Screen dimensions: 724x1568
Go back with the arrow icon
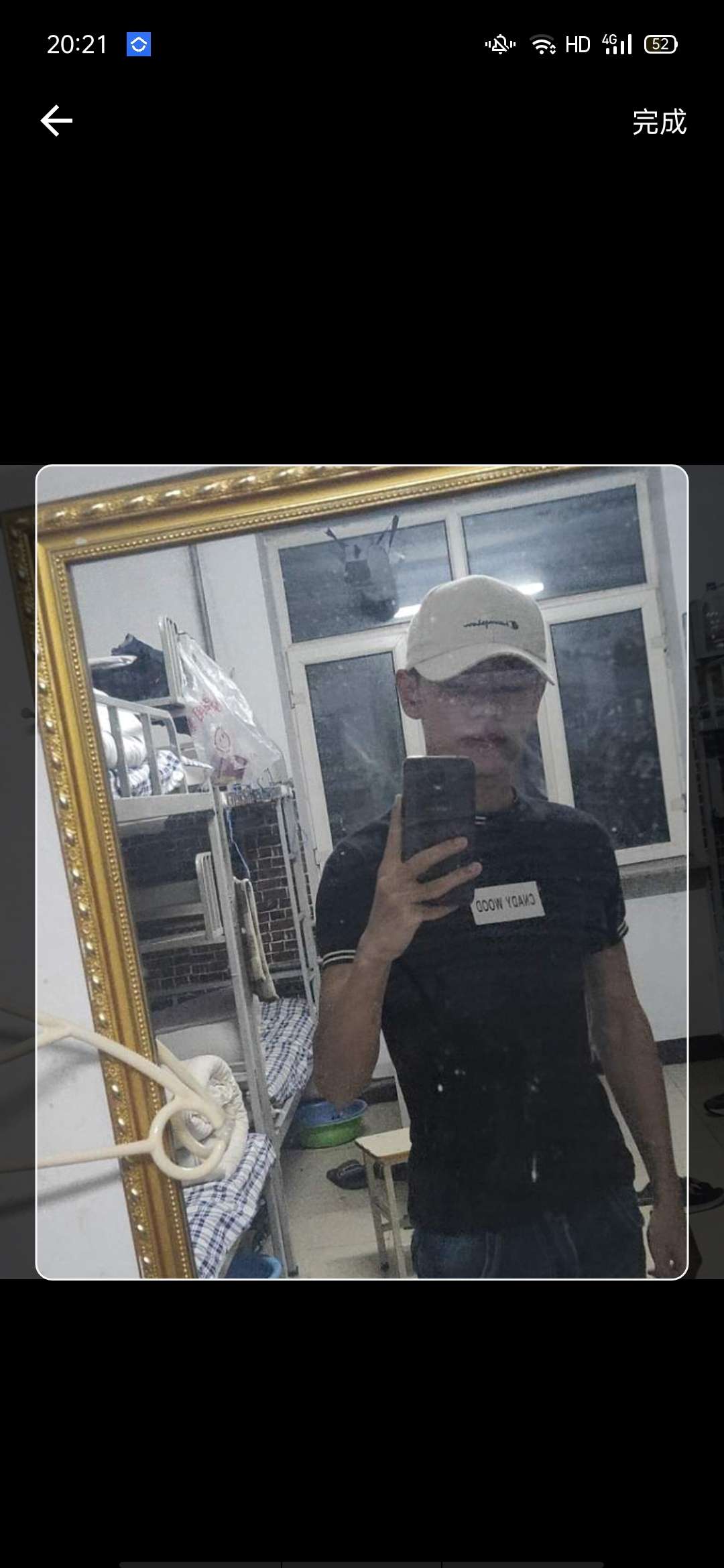(56, 121)
